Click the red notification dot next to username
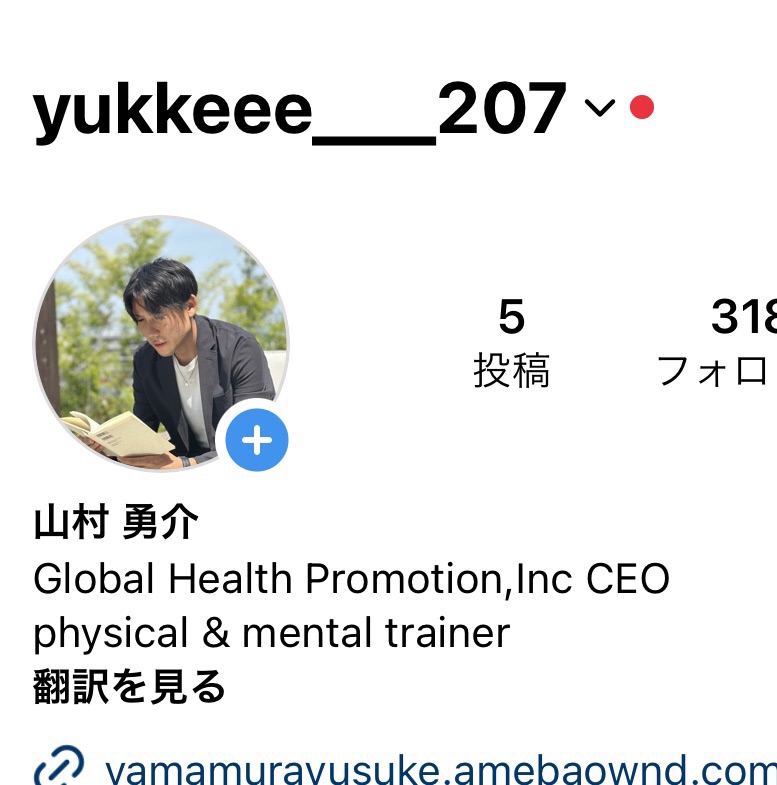This screenshot has width=777, height=785. tap(641, 106)
